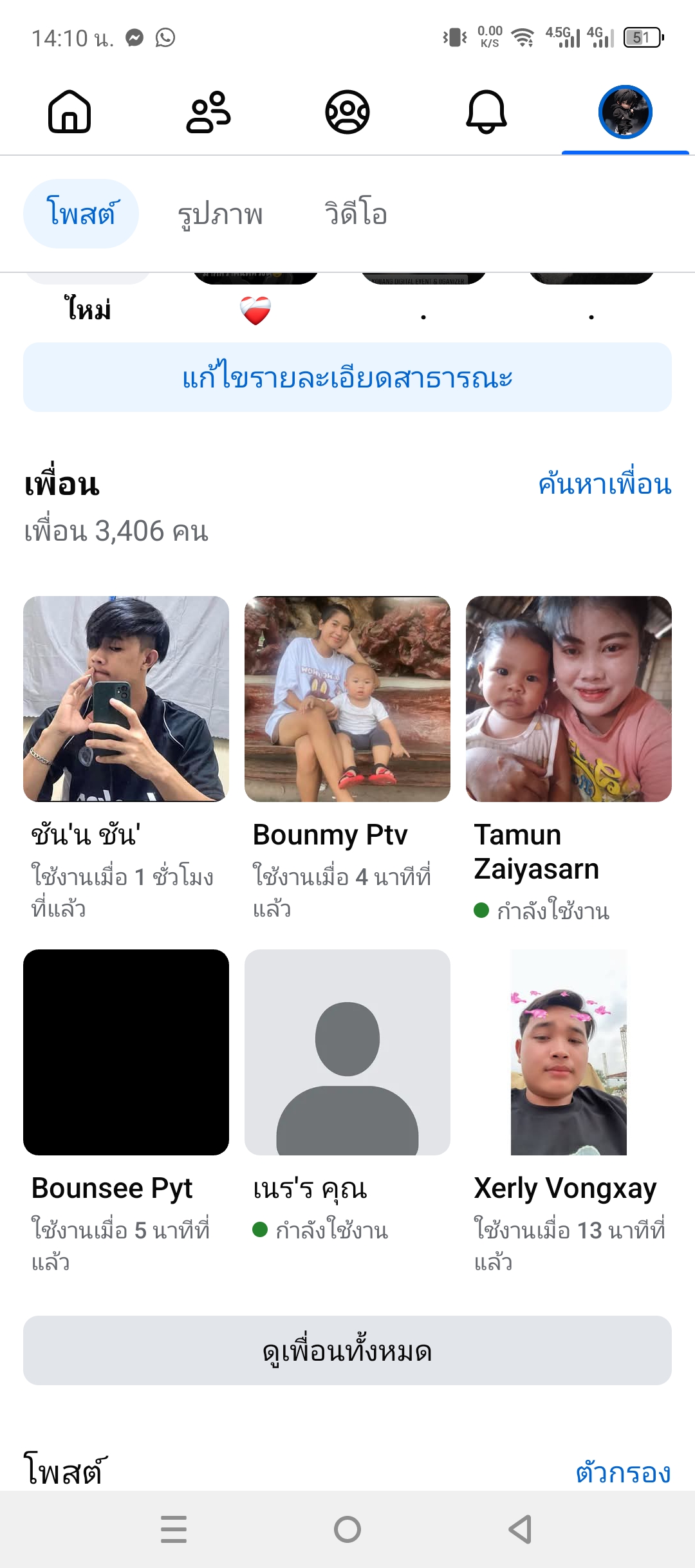
Task: Open the ใหม่ highlight item
Action: tap(88, 309)
